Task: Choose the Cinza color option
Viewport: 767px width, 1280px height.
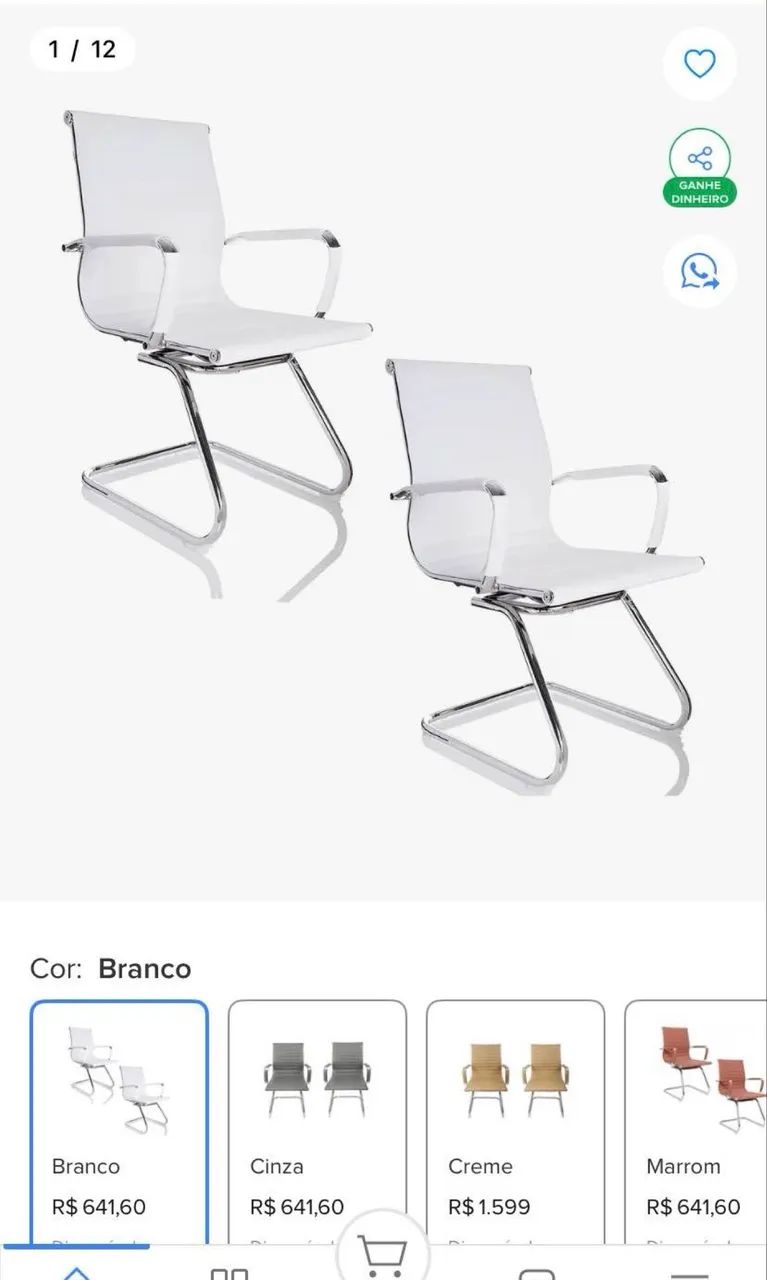Action: [317, 1122]
